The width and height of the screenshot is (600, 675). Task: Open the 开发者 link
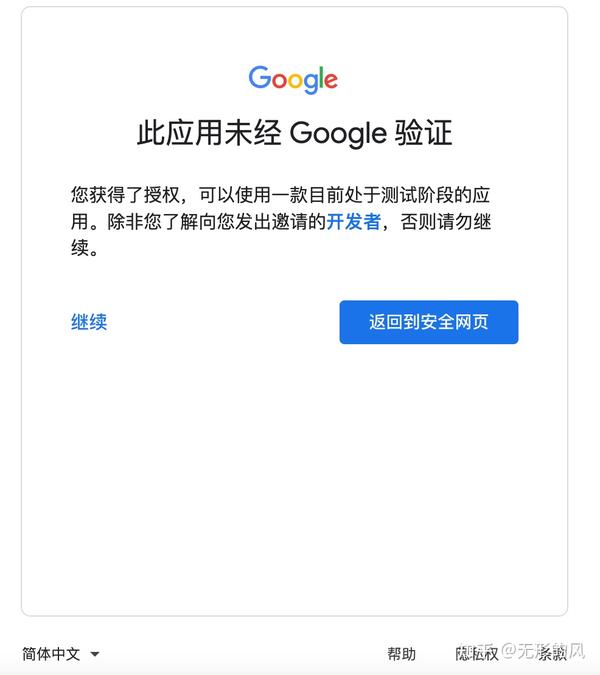click(353, 222)
